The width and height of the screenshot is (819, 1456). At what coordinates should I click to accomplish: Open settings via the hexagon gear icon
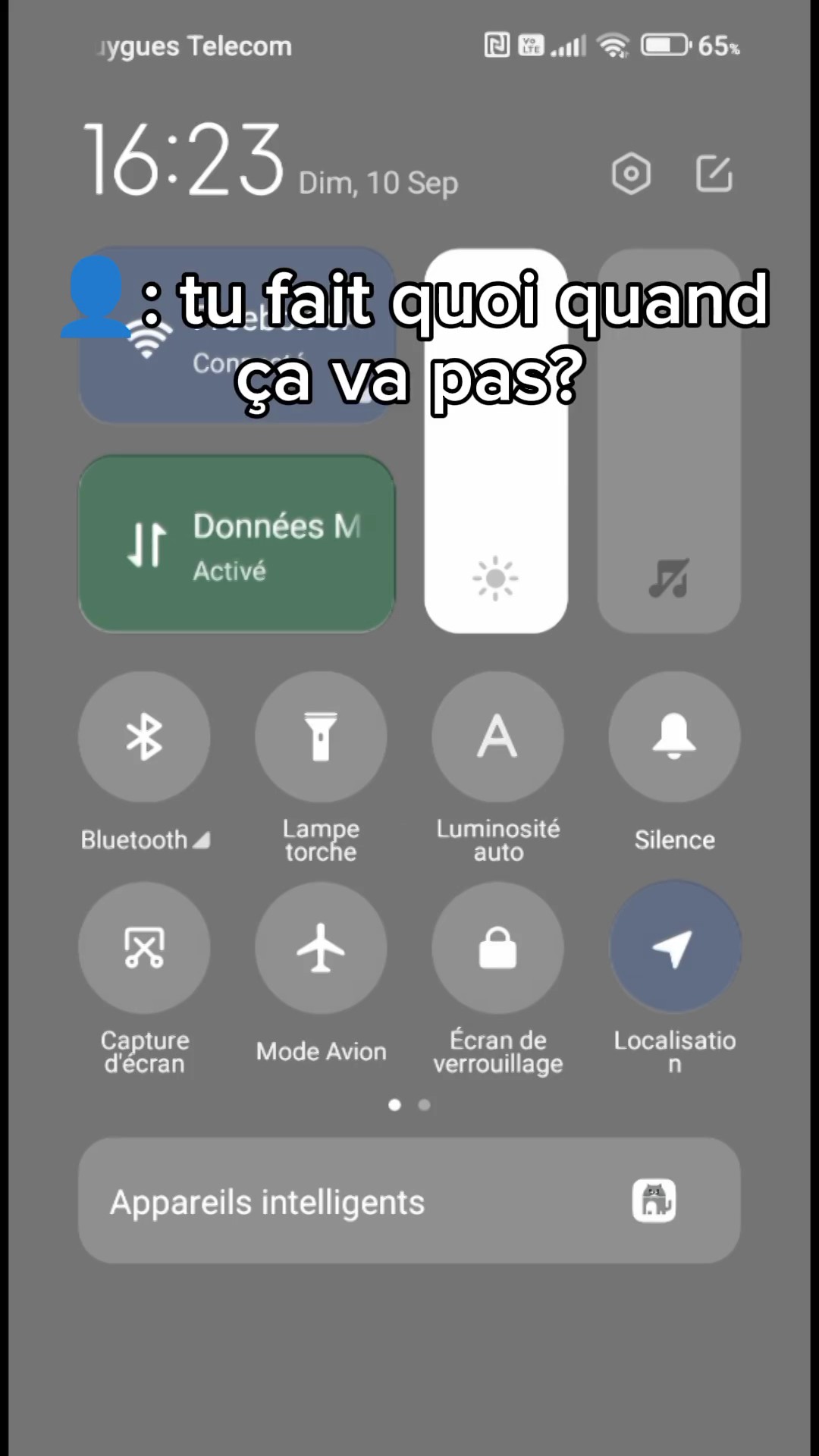[631, 174]
